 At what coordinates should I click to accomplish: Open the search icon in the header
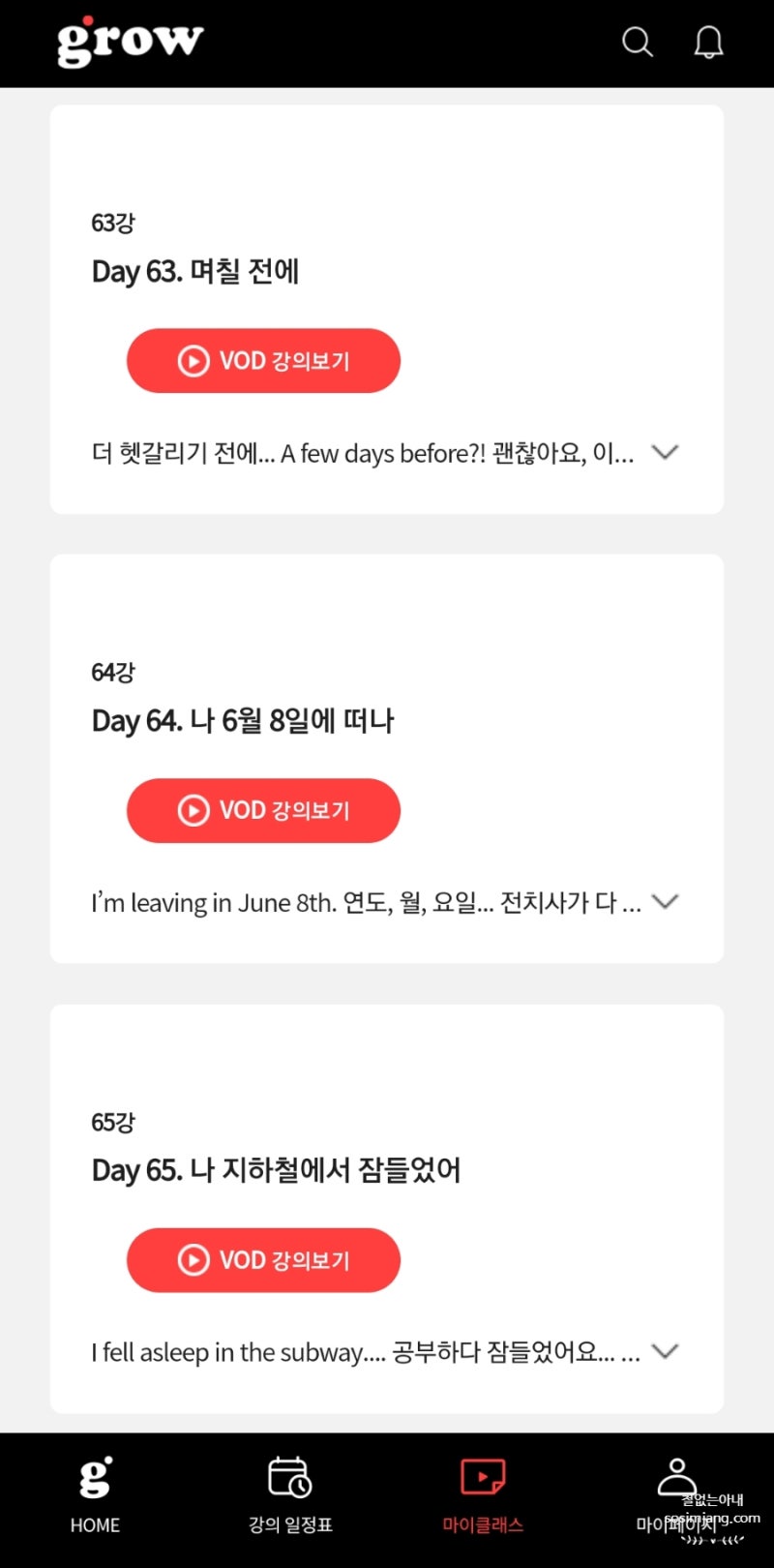637,42
